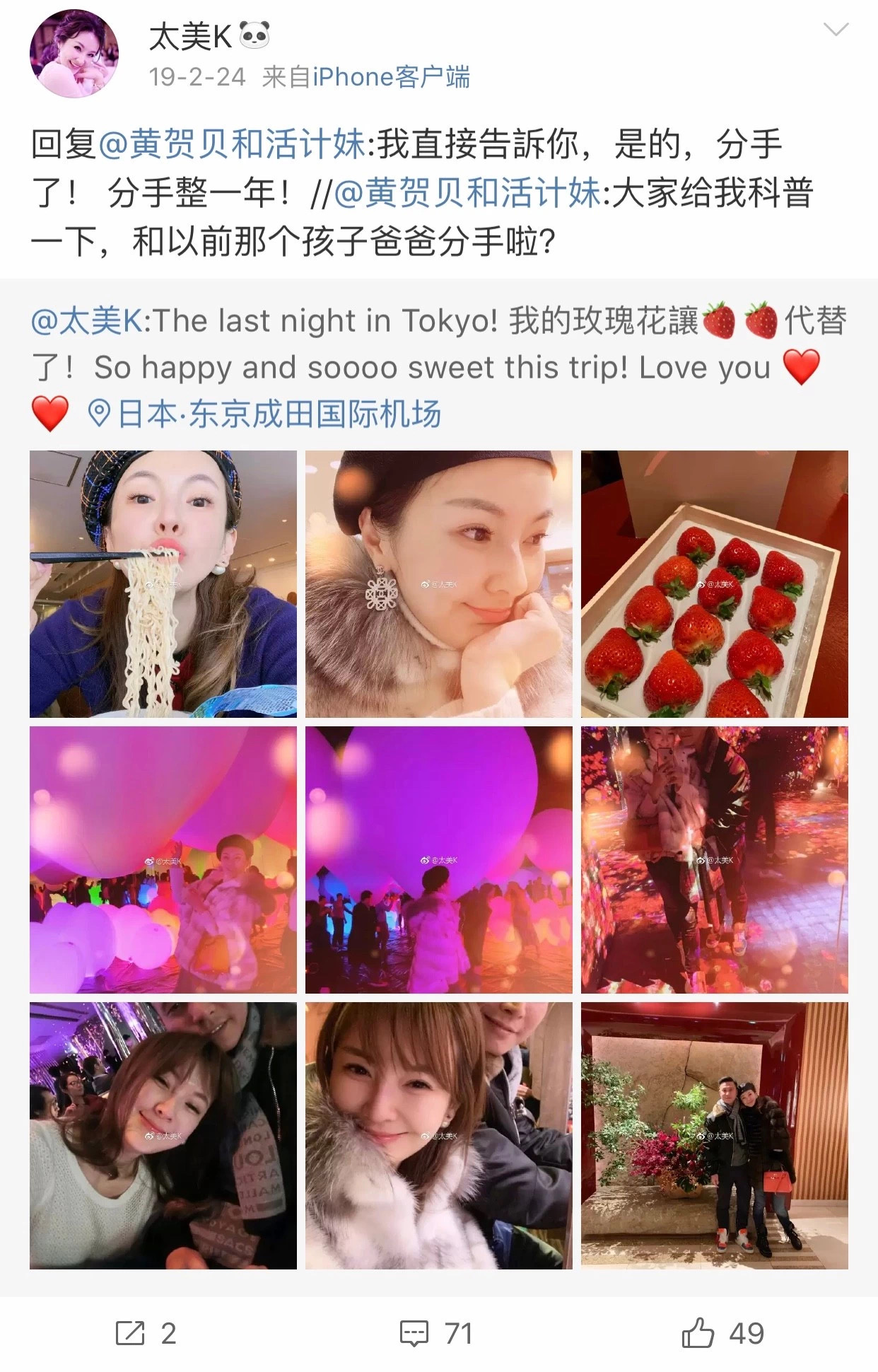View the mirror selfie in the flower room
Screen dimensions: 878x1372
tap(714, 859)
